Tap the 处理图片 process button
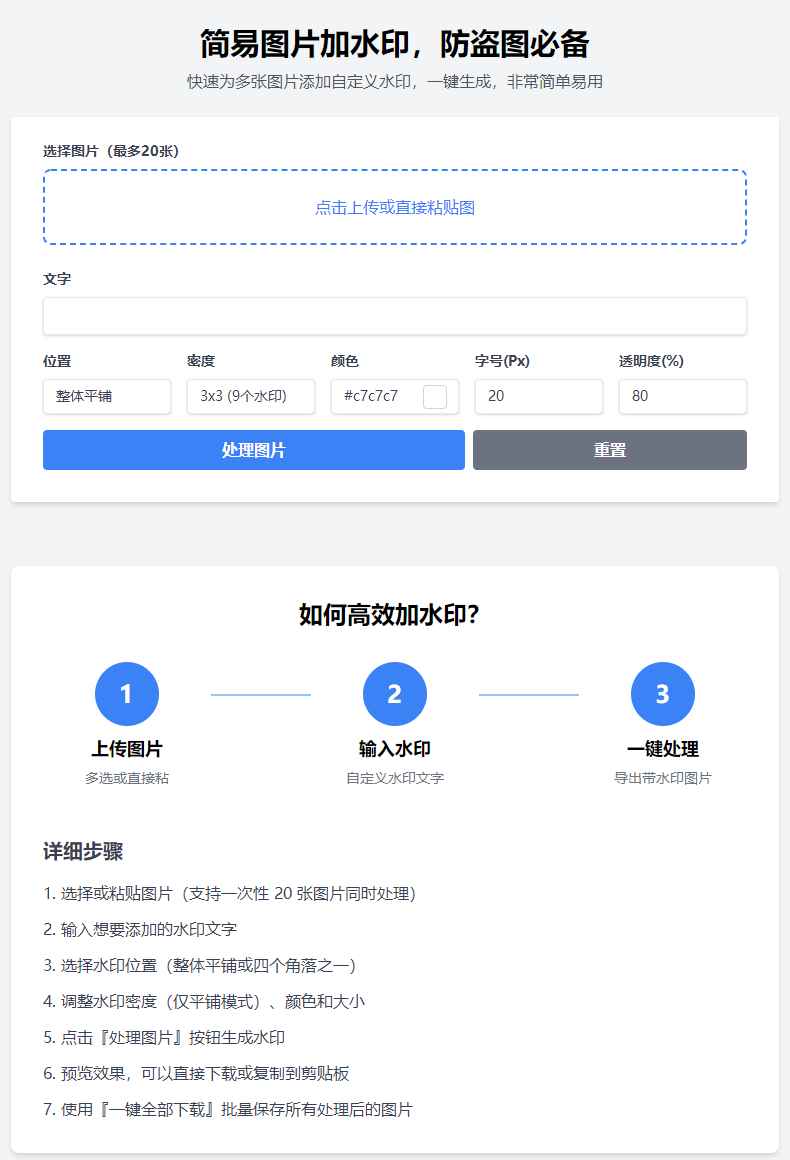This screenshot has height=1160, width=790. [x=253, y=450]
